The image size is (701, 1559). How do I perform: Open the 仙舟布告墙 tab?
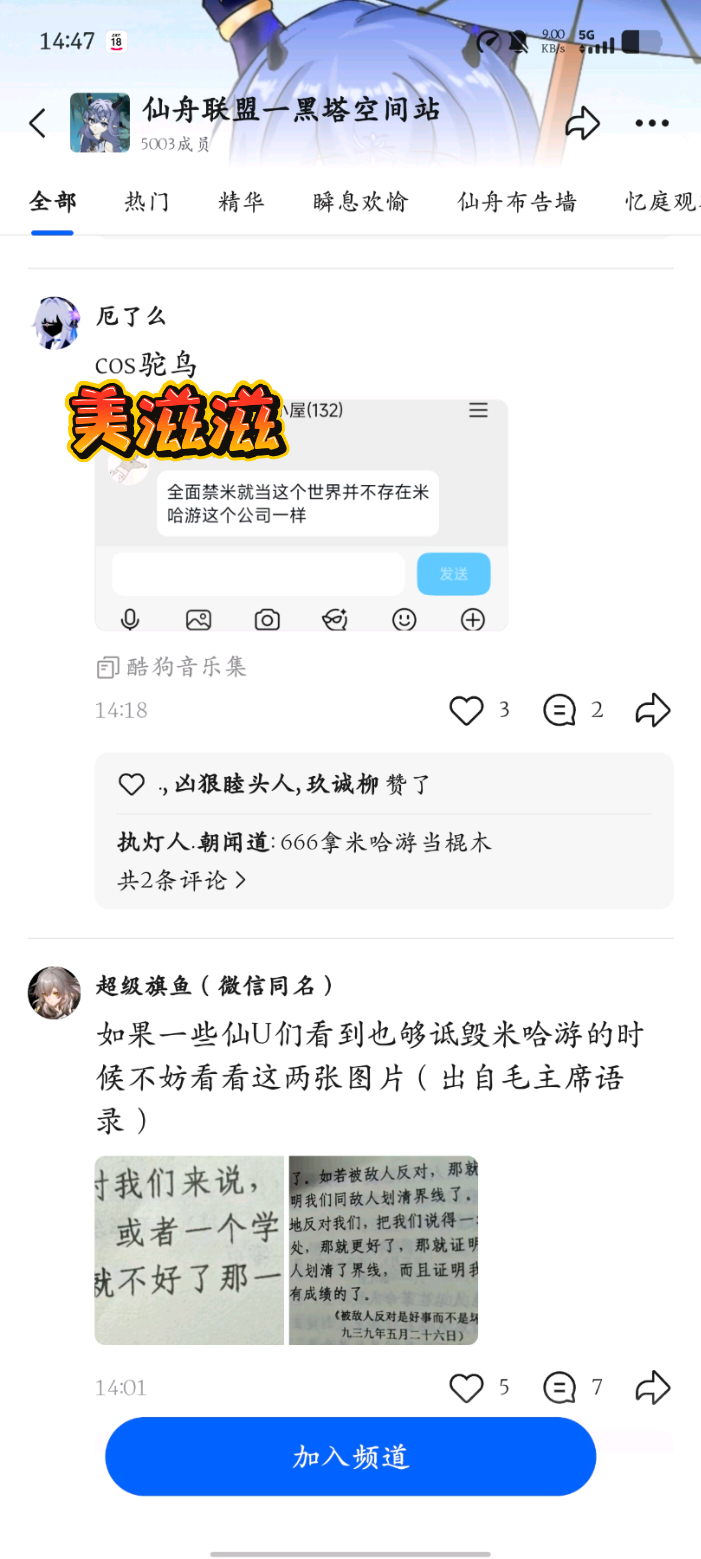[x=517, y=201]
